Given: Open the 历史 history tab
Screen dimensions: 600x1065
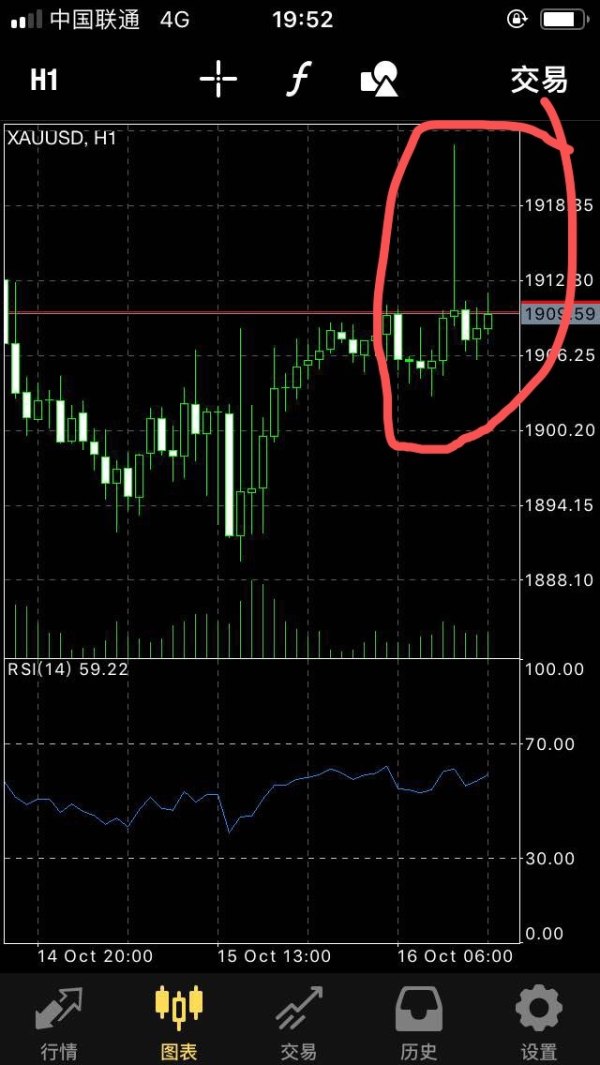Looking at the screenshot, I should (x=419, y=1020).
